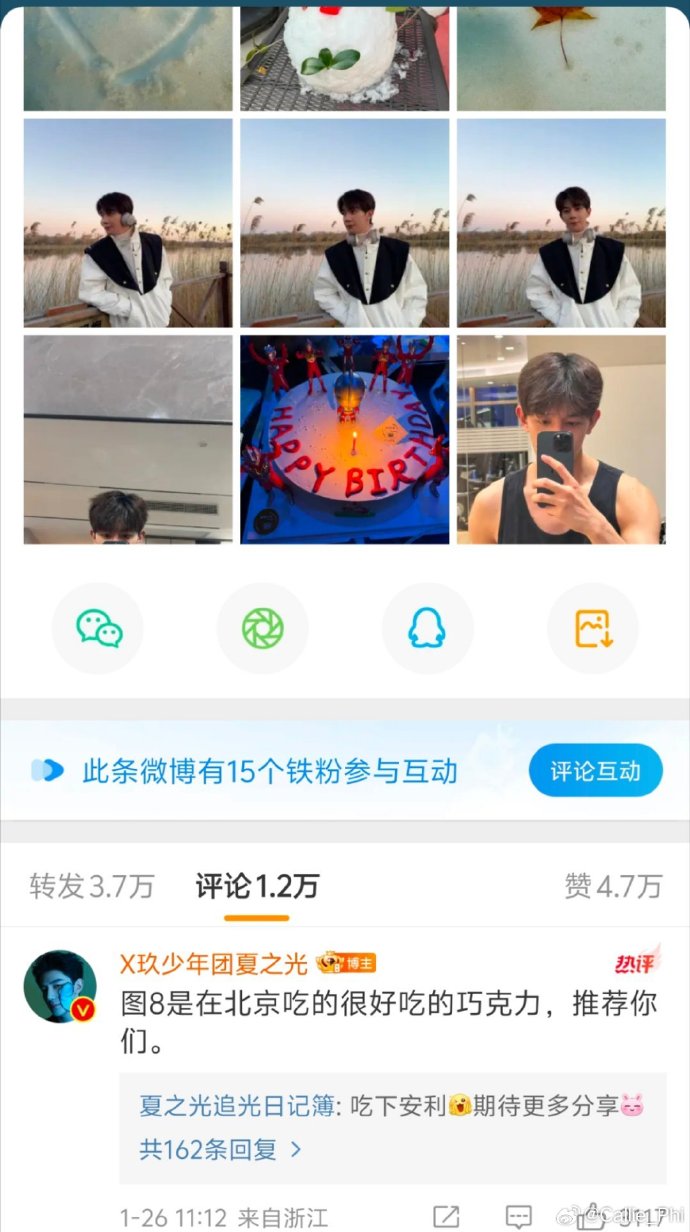
Task: Share the post to WeChat Moments
Action: tap(263, 629)
